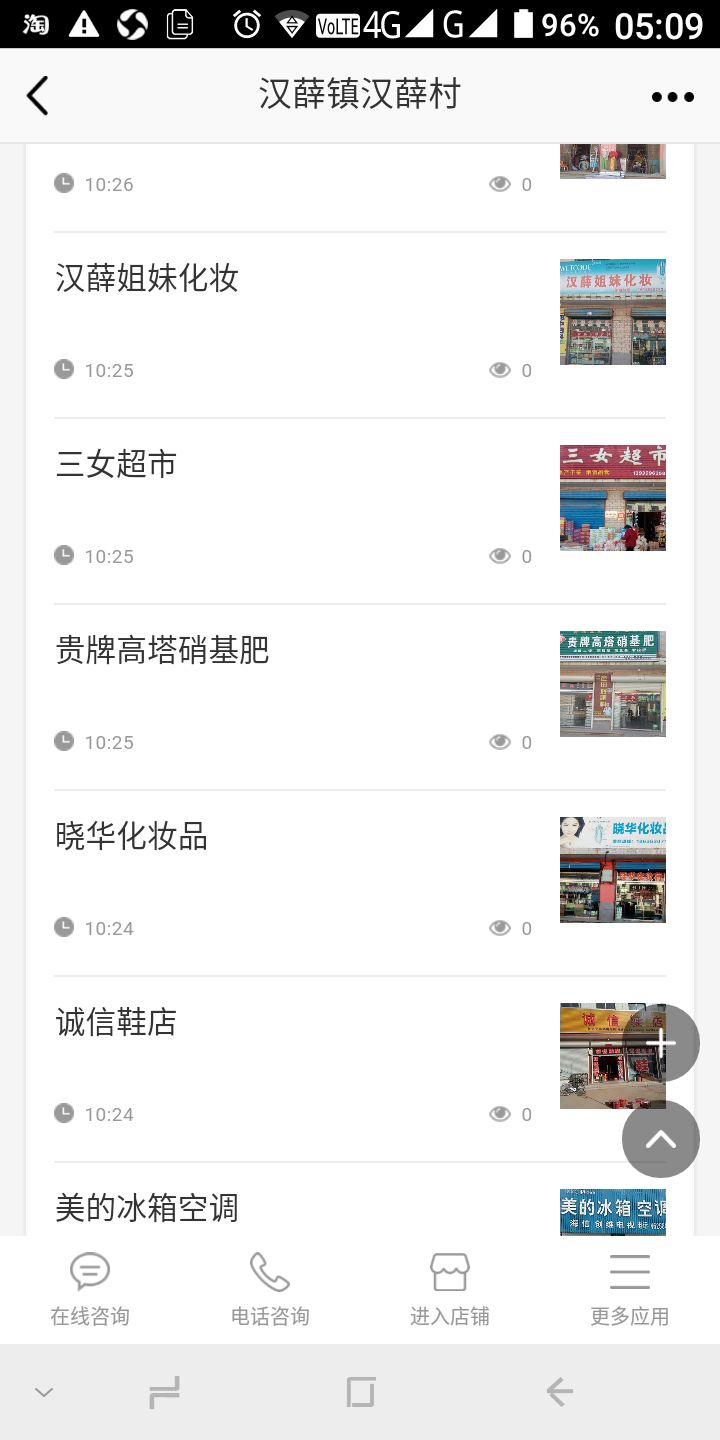Viewport: 720px width, 1440px height.
Task: Tap the floating plus button
Action: coord(661,1043)
